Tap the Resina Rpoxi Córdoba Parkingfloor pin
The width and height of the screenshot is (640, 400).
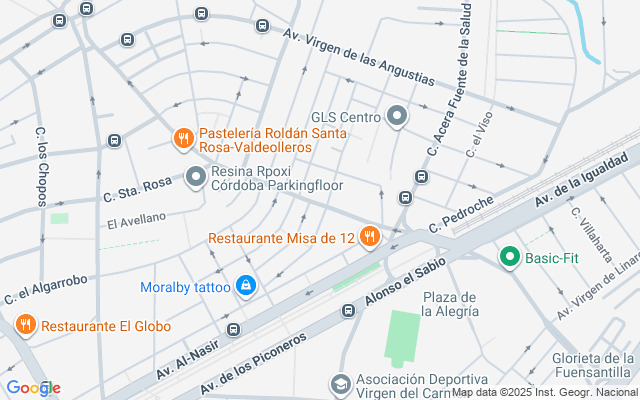coord(196,178)
